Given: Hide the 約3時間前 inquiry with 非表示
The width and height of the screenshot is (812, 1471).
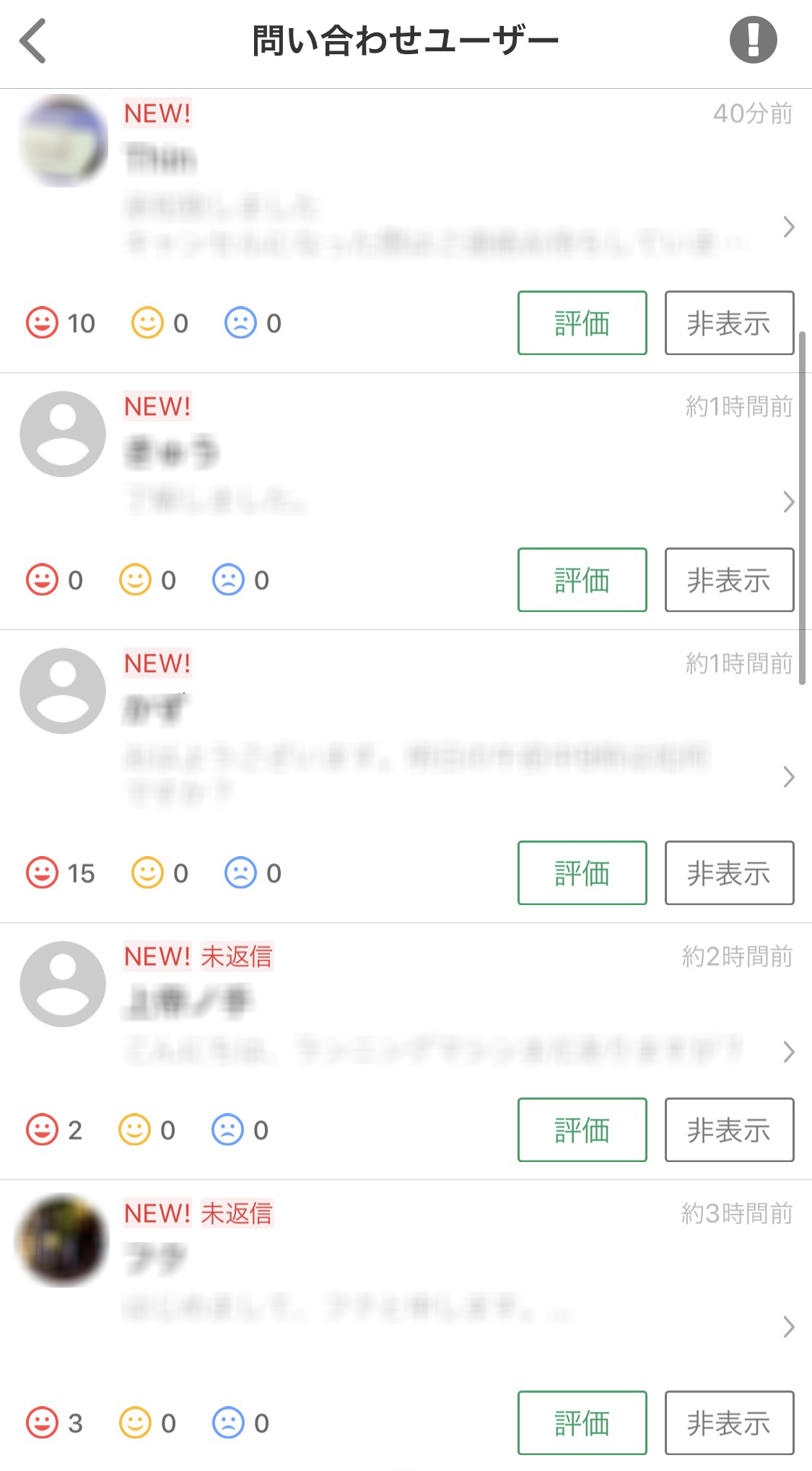Looking at the screenshot, I should (729, 1423).
